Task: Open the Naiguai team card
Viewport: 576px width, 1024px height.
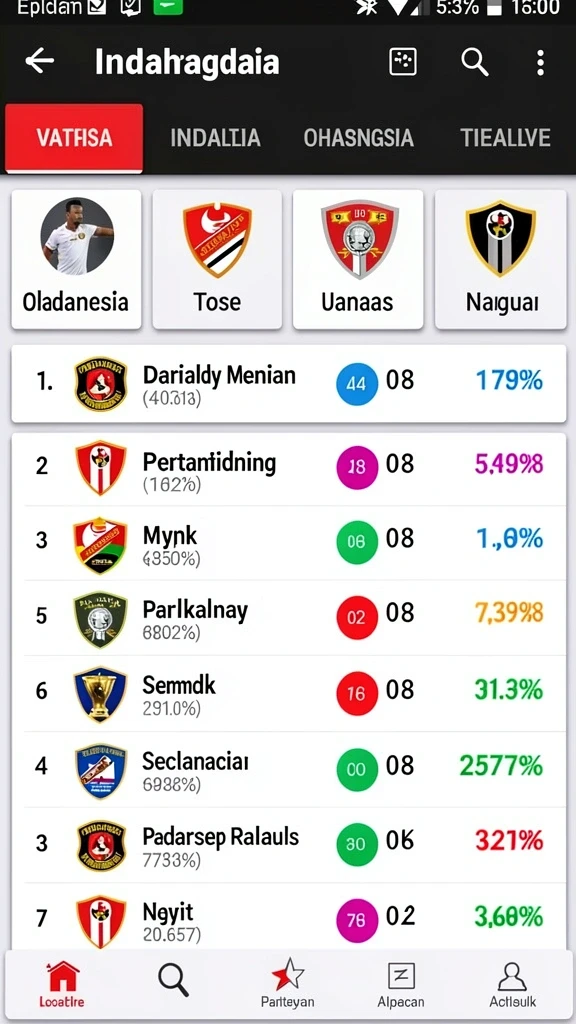Action: pyautogui.click(x=501, y=259)
